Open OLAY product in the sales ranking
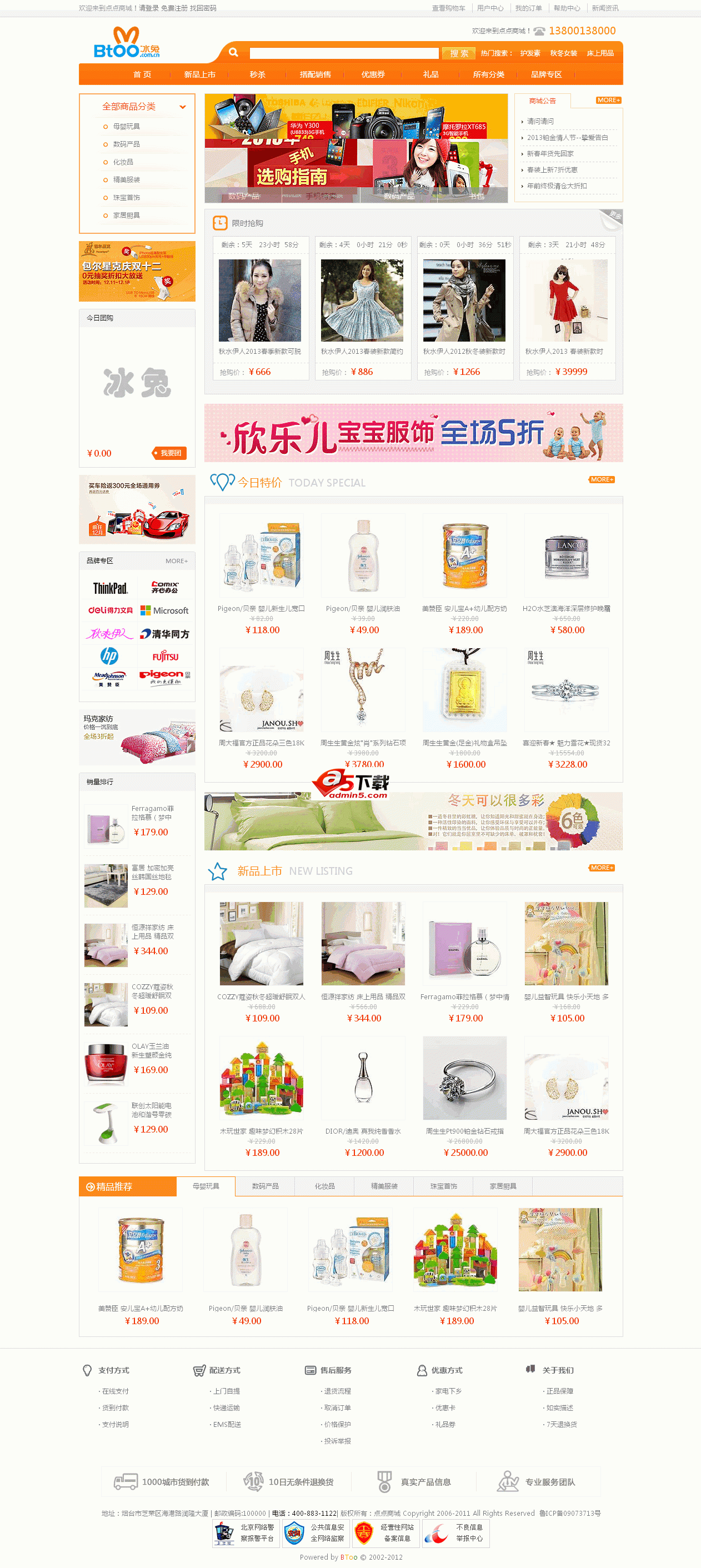This screenshot has width=701, height=1568. (x=106, y=1065)
